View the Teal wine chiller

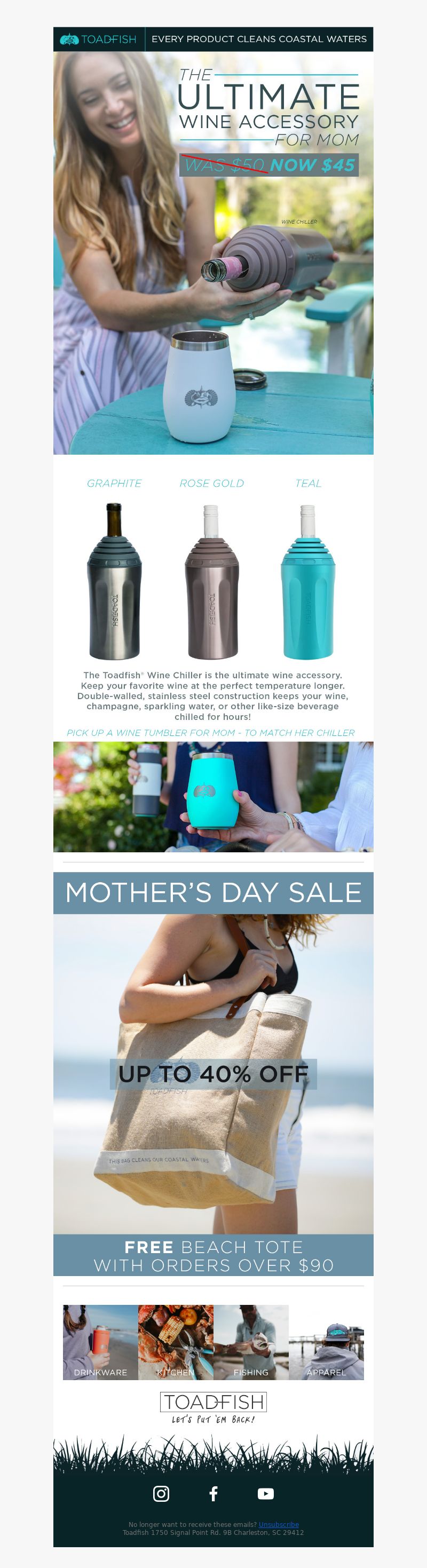(307, 581)
